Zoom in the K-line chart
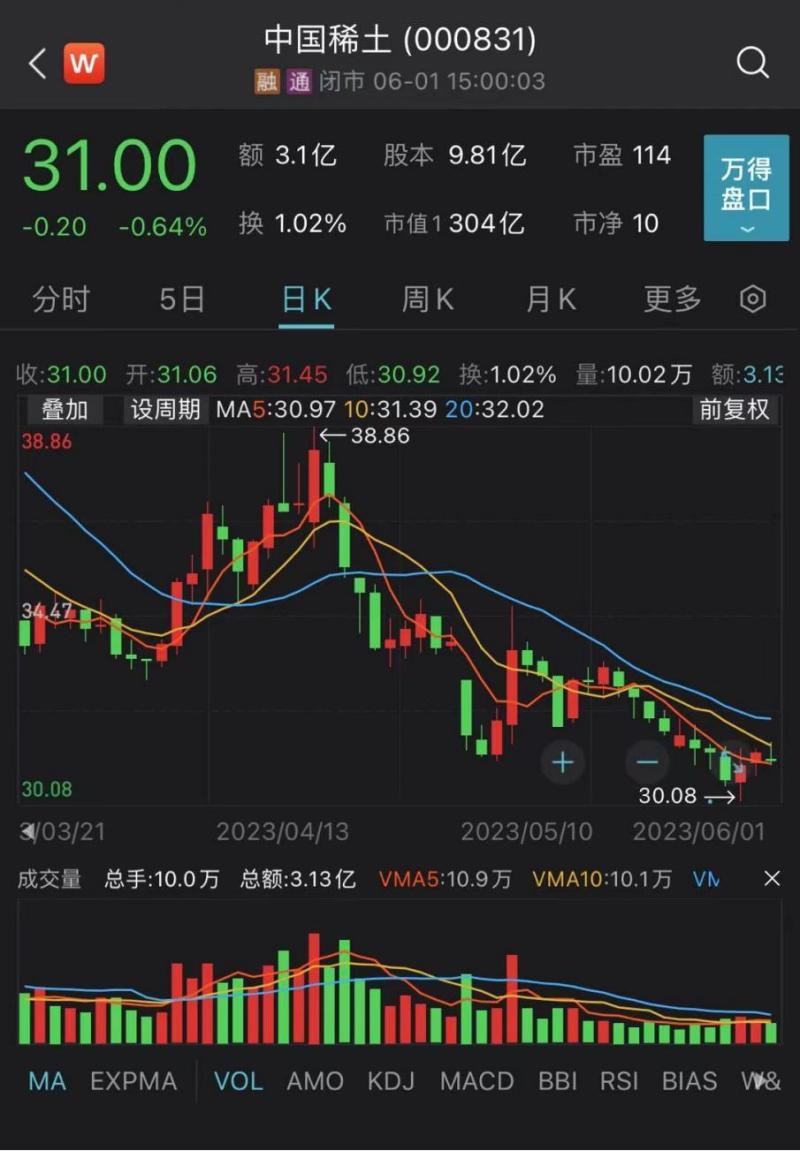The image size is (800, 1151). (x=563, y=763)
